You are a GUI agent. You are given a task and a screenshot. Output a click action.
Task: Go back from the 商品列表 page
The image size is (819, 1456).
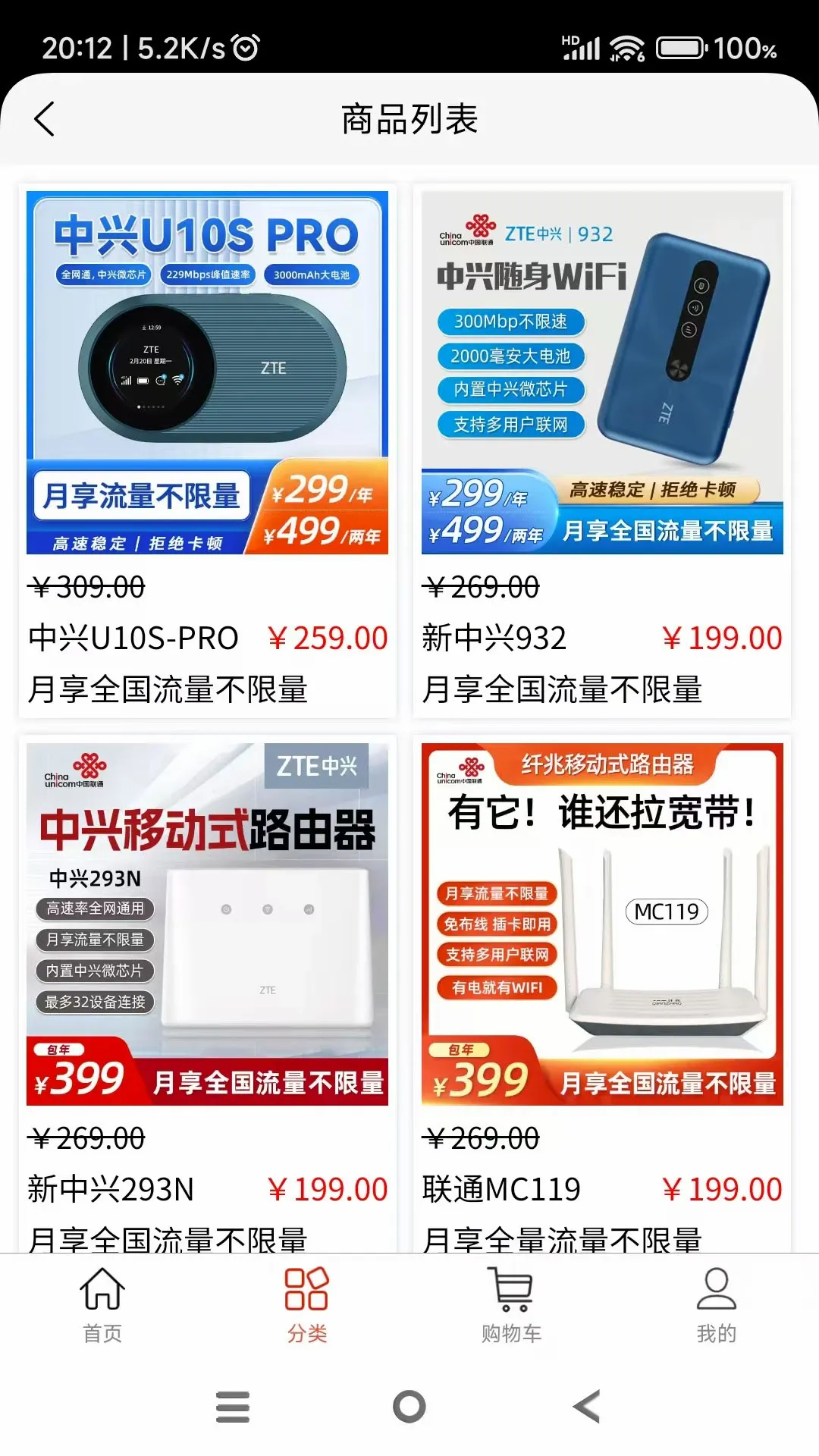point(44,119)
